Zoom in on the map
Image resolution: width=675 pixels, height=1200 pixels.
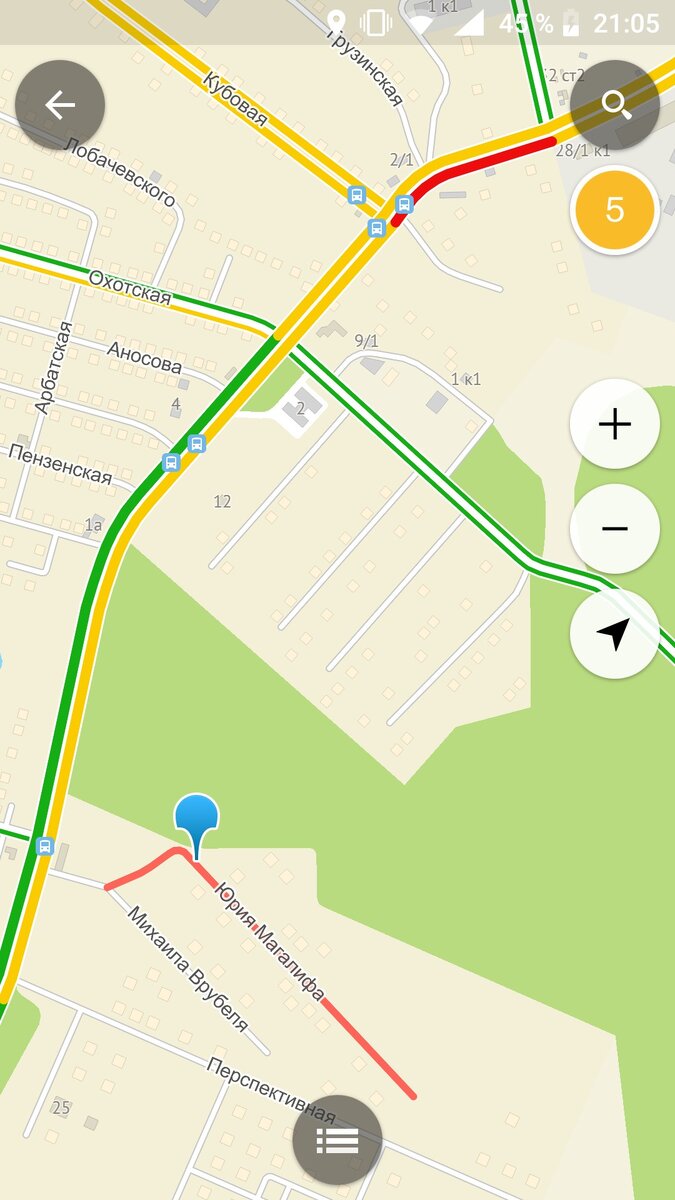tap(615, 424)
